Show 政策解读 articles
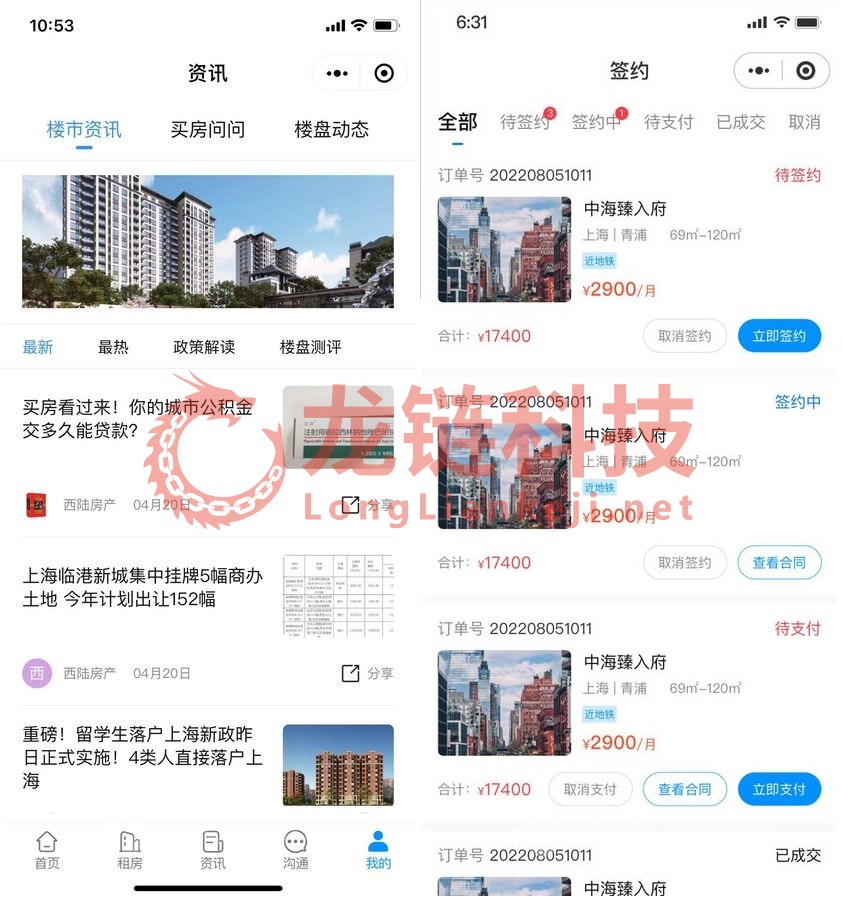Viewport: 842px width, 900px height. [x=204, y=347]
